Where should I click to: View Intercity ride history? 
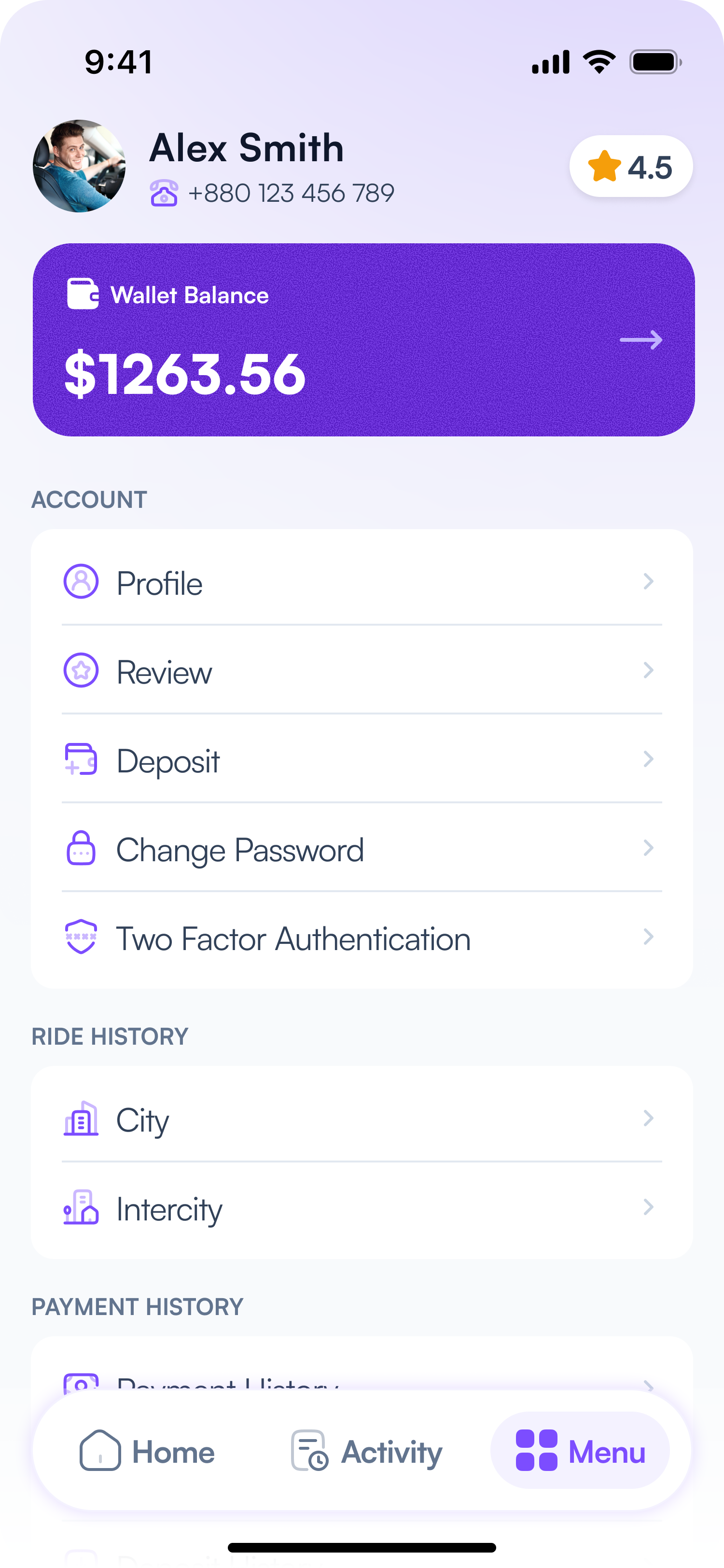(362, 1208)
